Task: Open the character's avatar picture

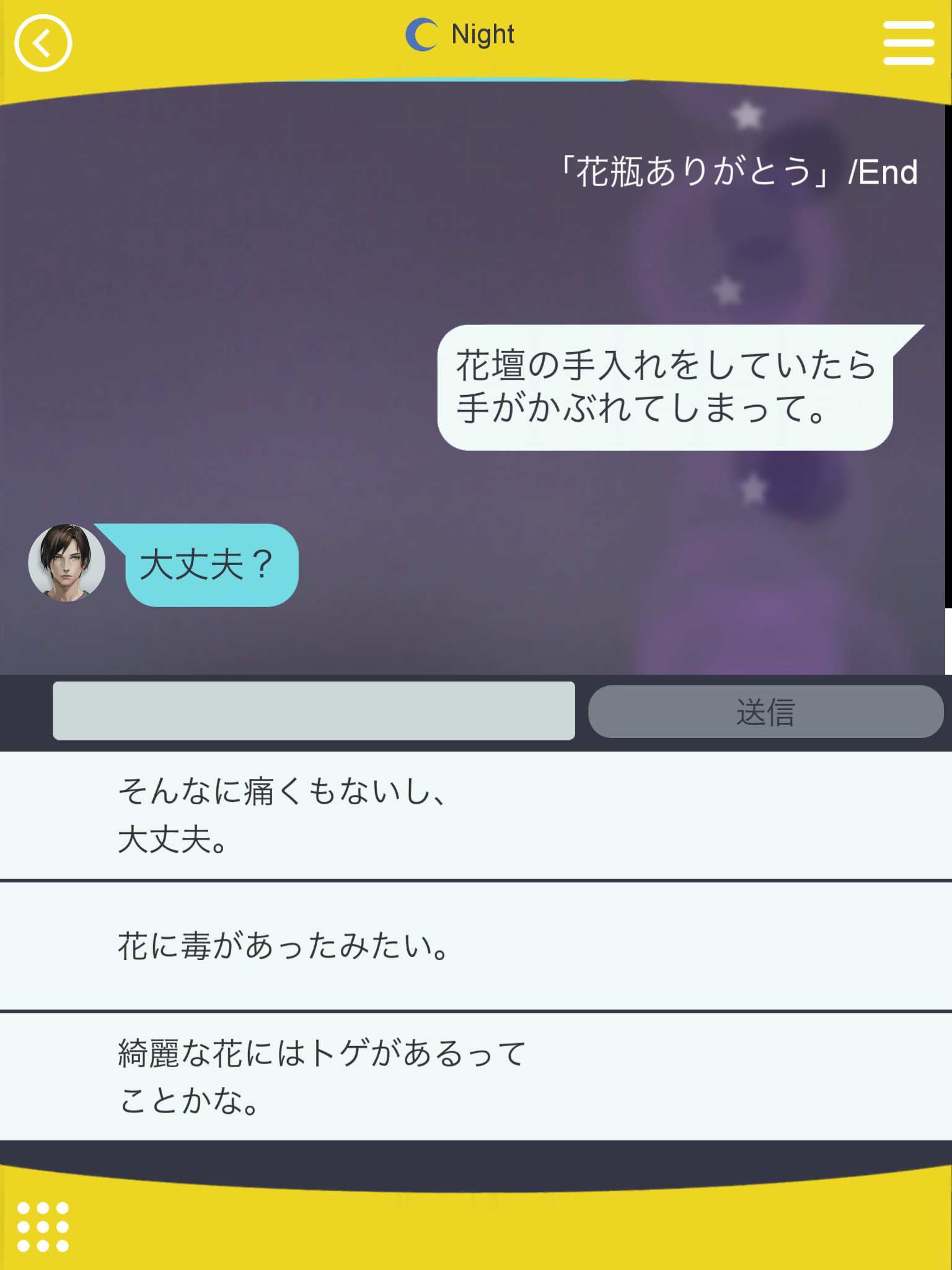Action: (67, 563)
